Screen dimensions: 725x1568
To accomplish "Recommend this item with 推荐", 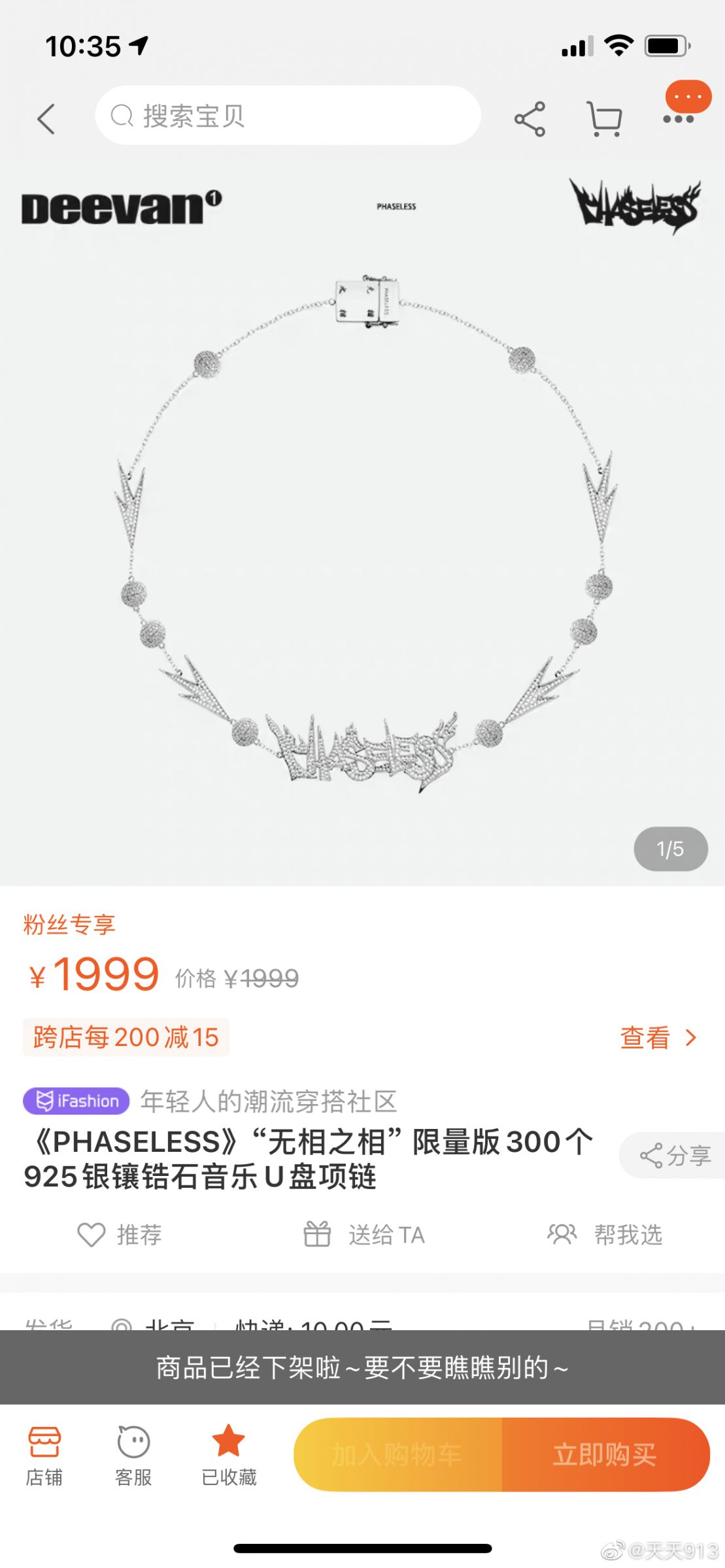I will coord(120,1235).
